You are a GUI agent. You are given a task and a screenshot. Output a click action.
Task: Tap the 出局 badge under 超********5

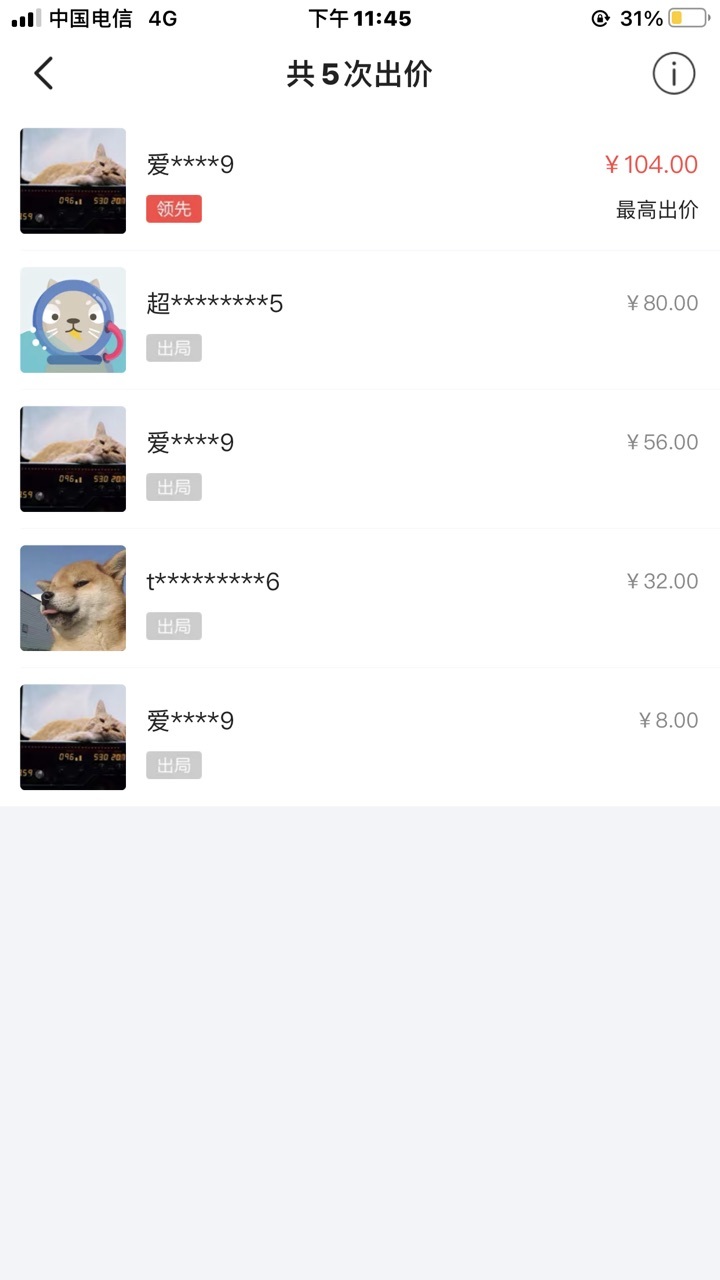click(174, 348)
